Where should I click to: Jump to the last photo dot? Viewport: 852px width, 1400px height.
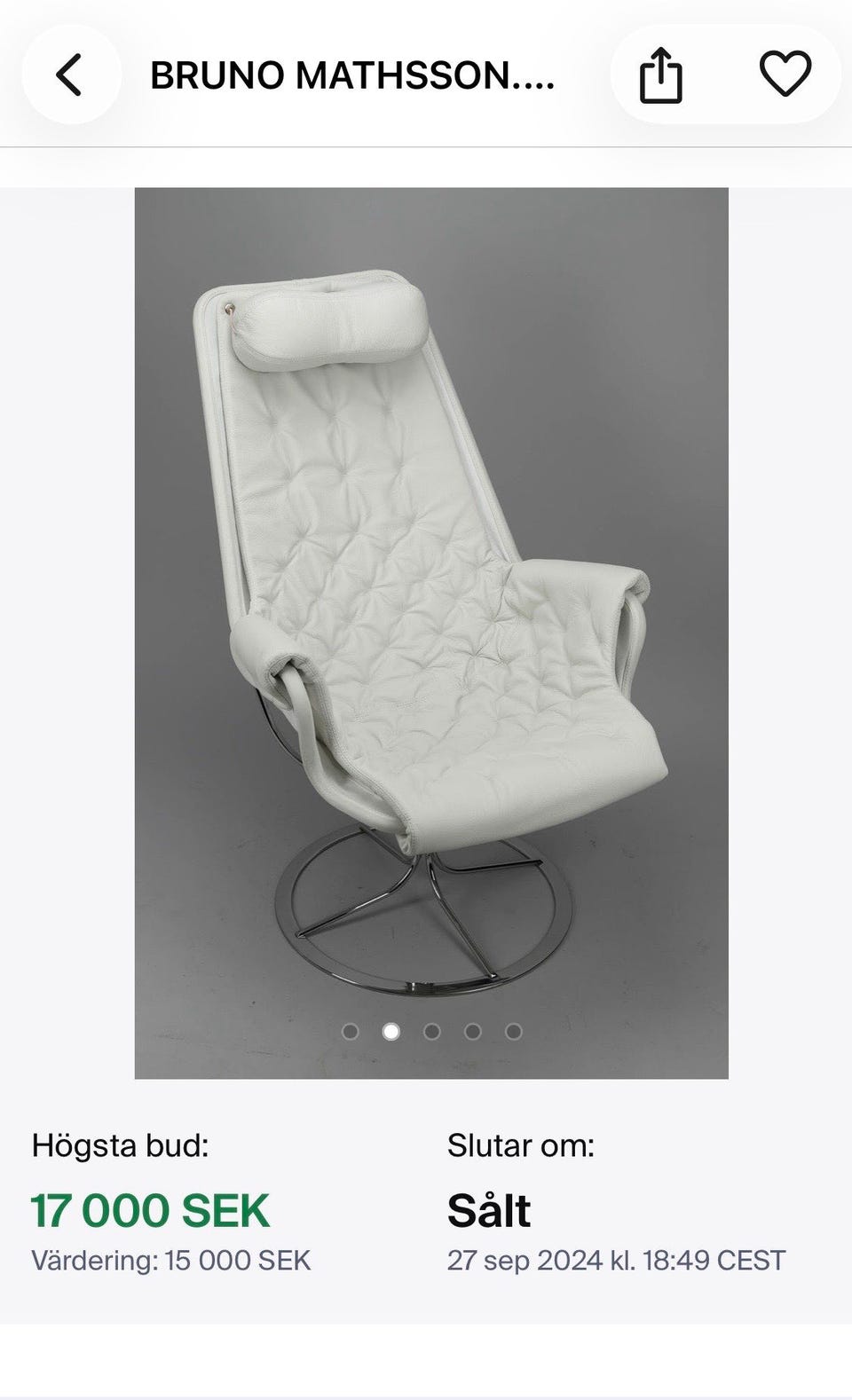click(514, 1031)
